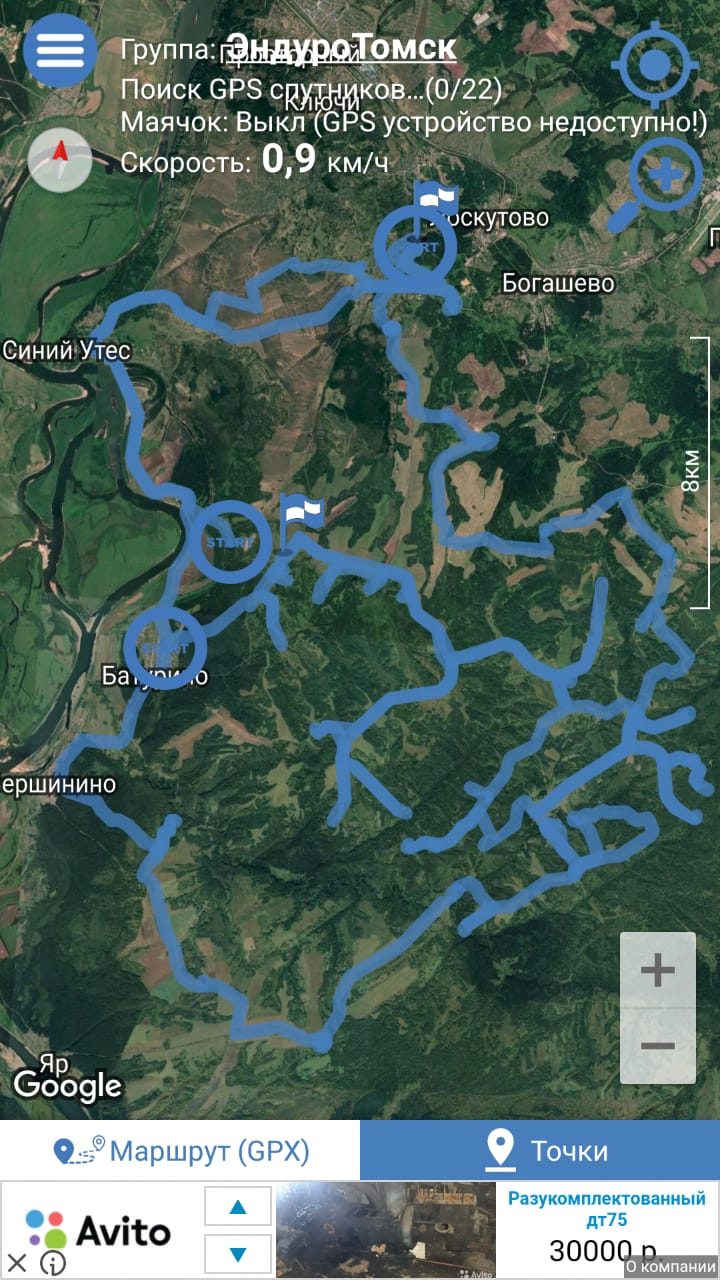The image size is (720, 1280).
Task: Open the ad info icon
Action: [52, 1264]
